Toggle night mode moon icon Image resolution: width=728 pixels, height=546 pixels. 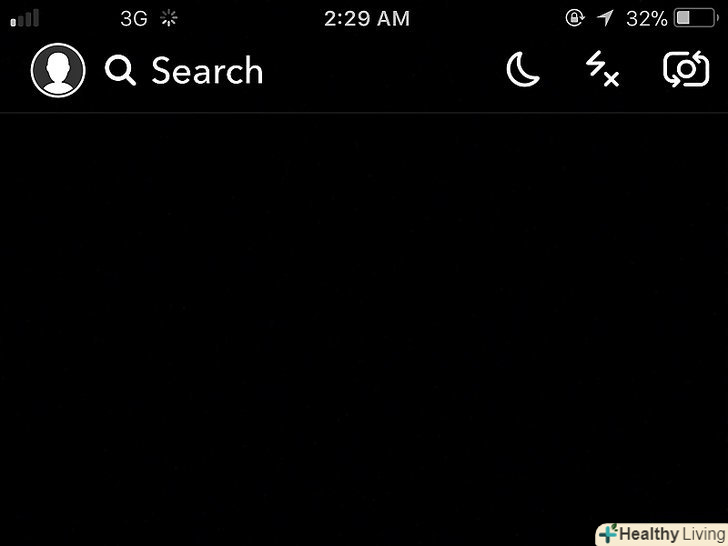tap(523, 70)
